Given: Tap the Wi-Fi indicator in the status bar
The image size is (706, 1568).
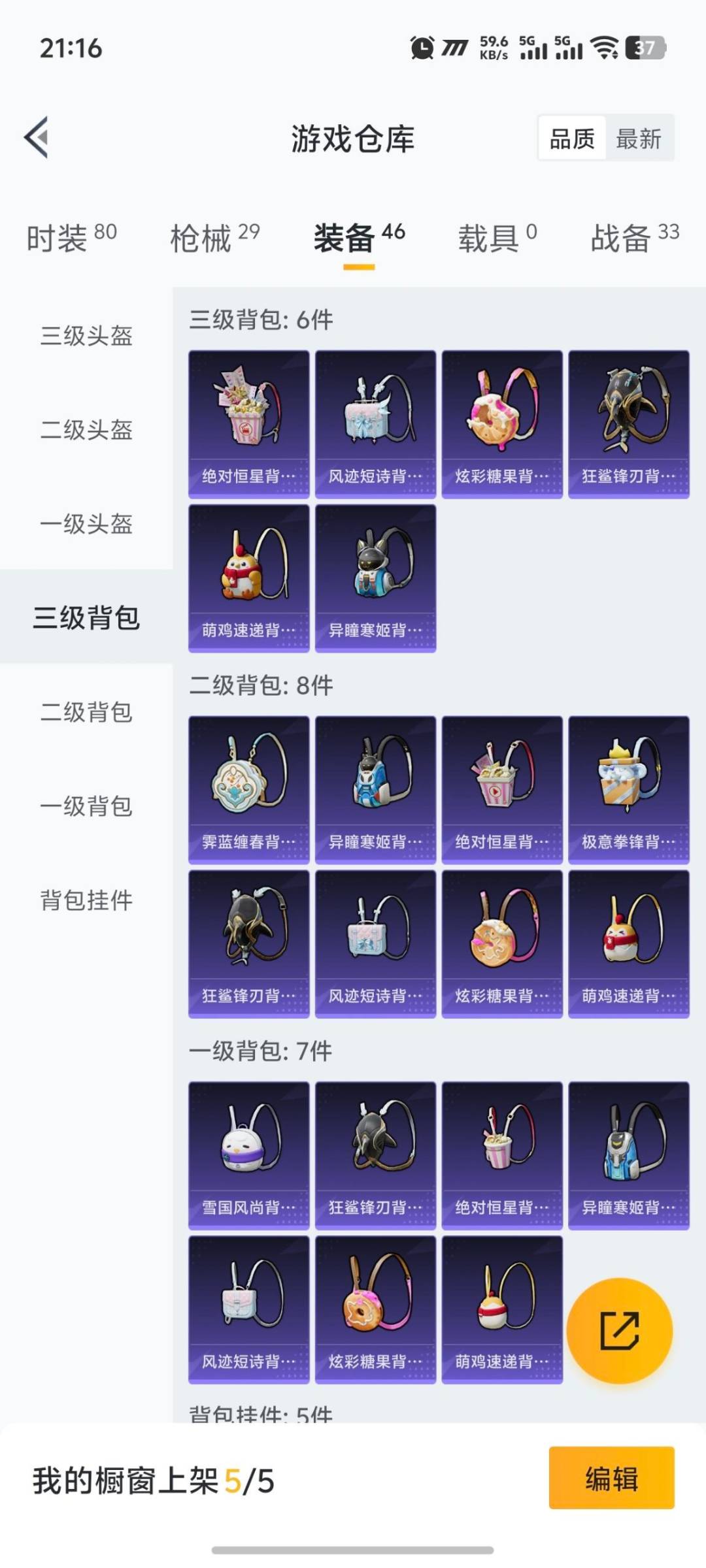Looking at the screenshot, I should [605, 48].
